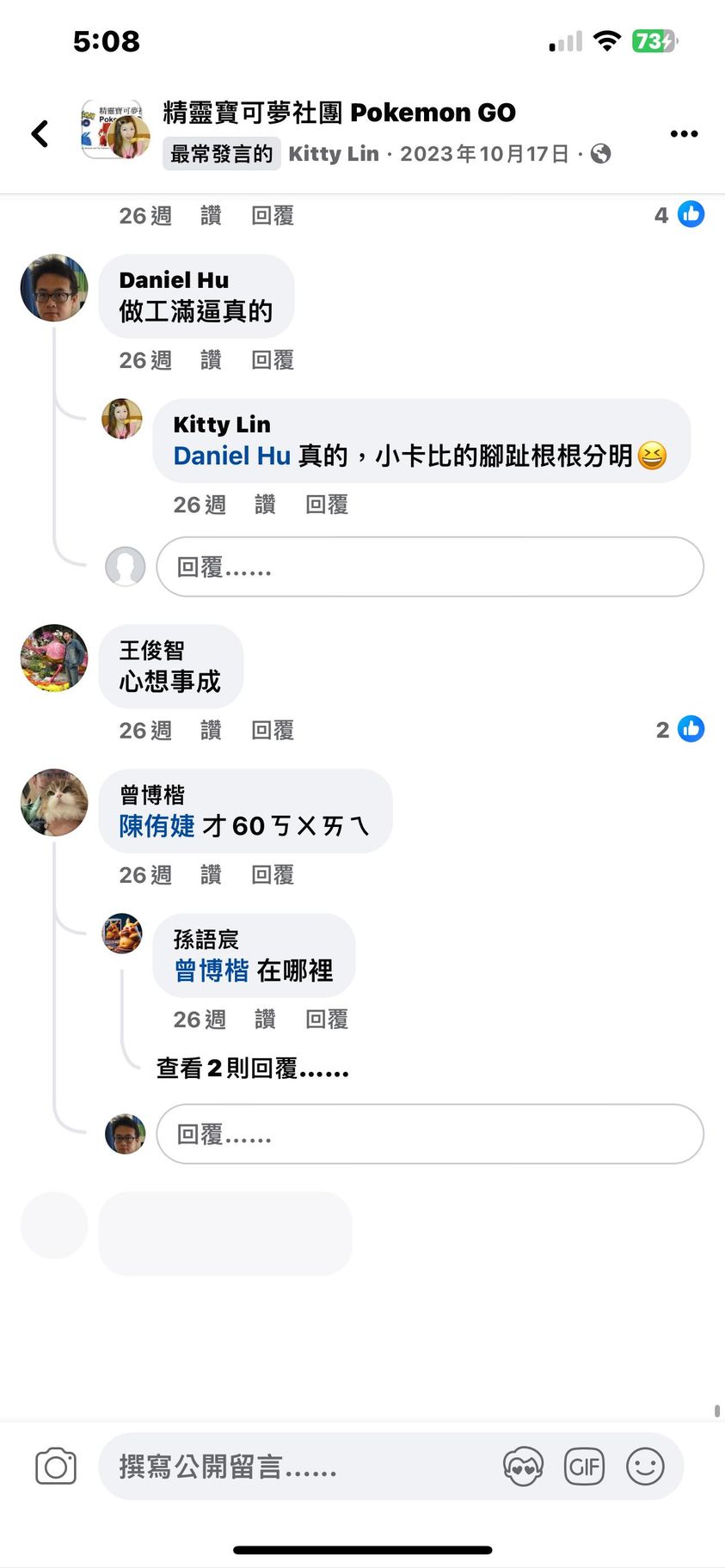Tap the reply field under 曾博楷's thread
This screenshot has width=725, height=1568.
429,1134
